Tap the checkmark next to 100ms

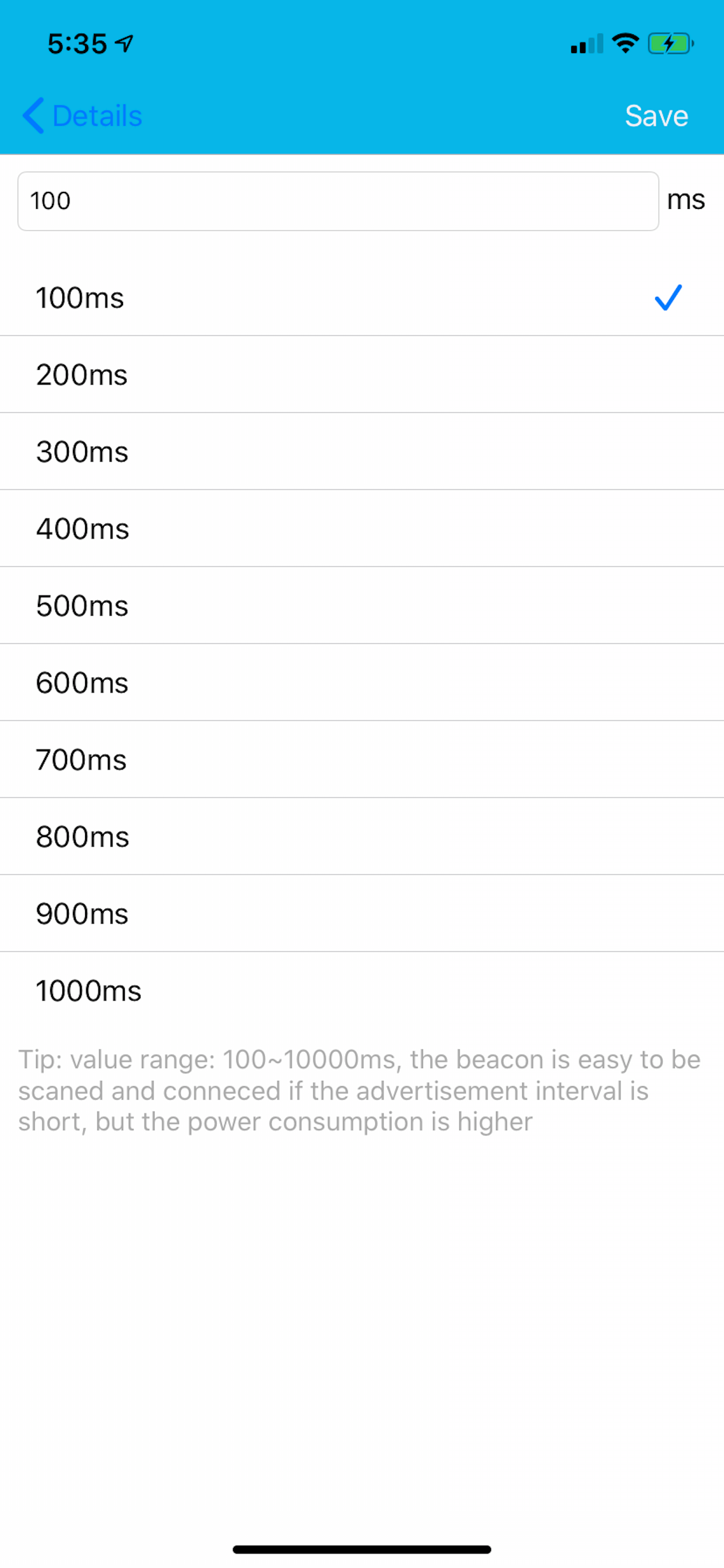pyautogui.click(x=668, y=297)
